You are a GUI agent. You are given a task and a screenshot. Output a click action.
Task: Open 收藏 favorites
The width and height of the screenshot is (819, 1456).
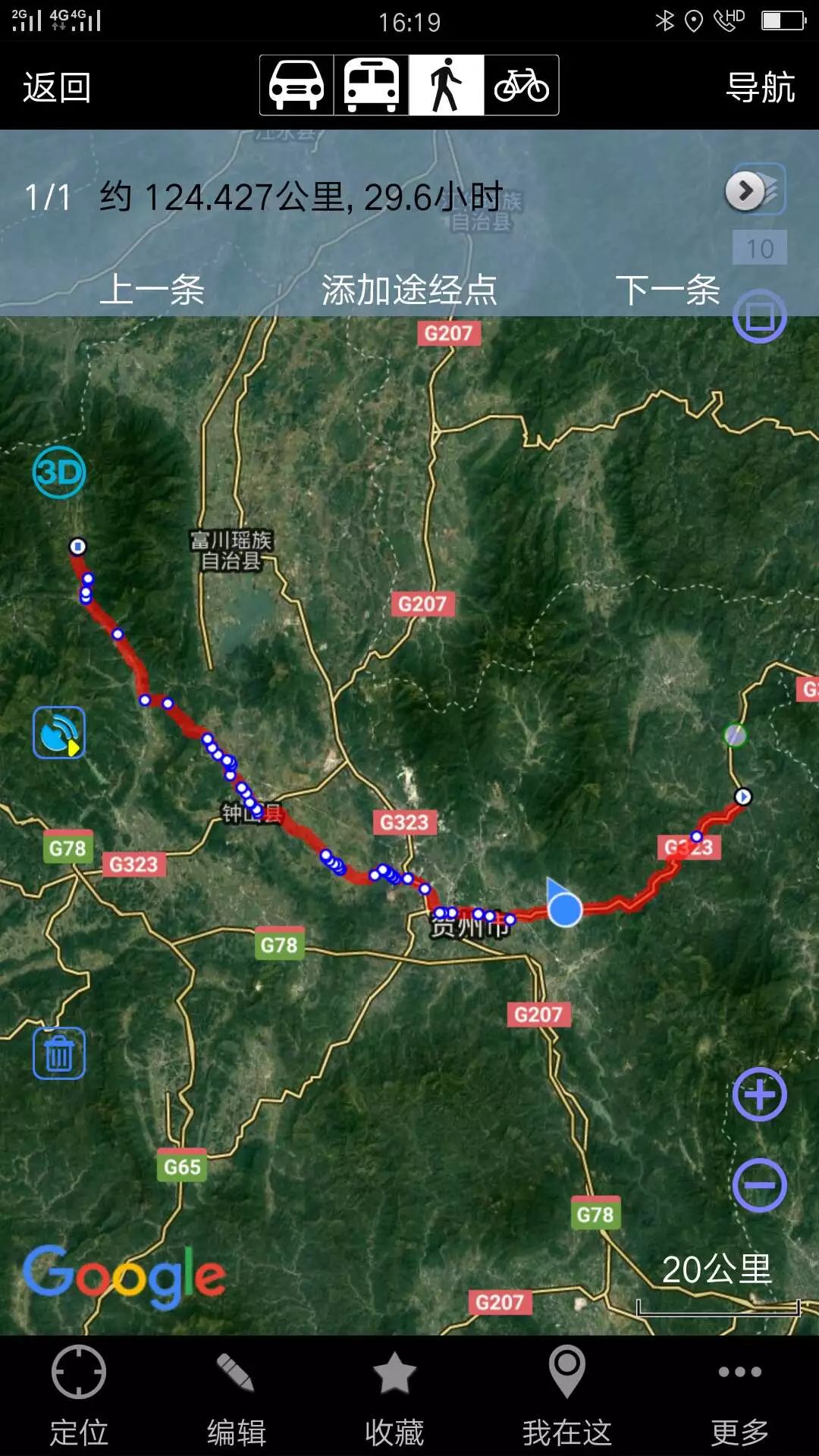click(x=394, y=1397)
